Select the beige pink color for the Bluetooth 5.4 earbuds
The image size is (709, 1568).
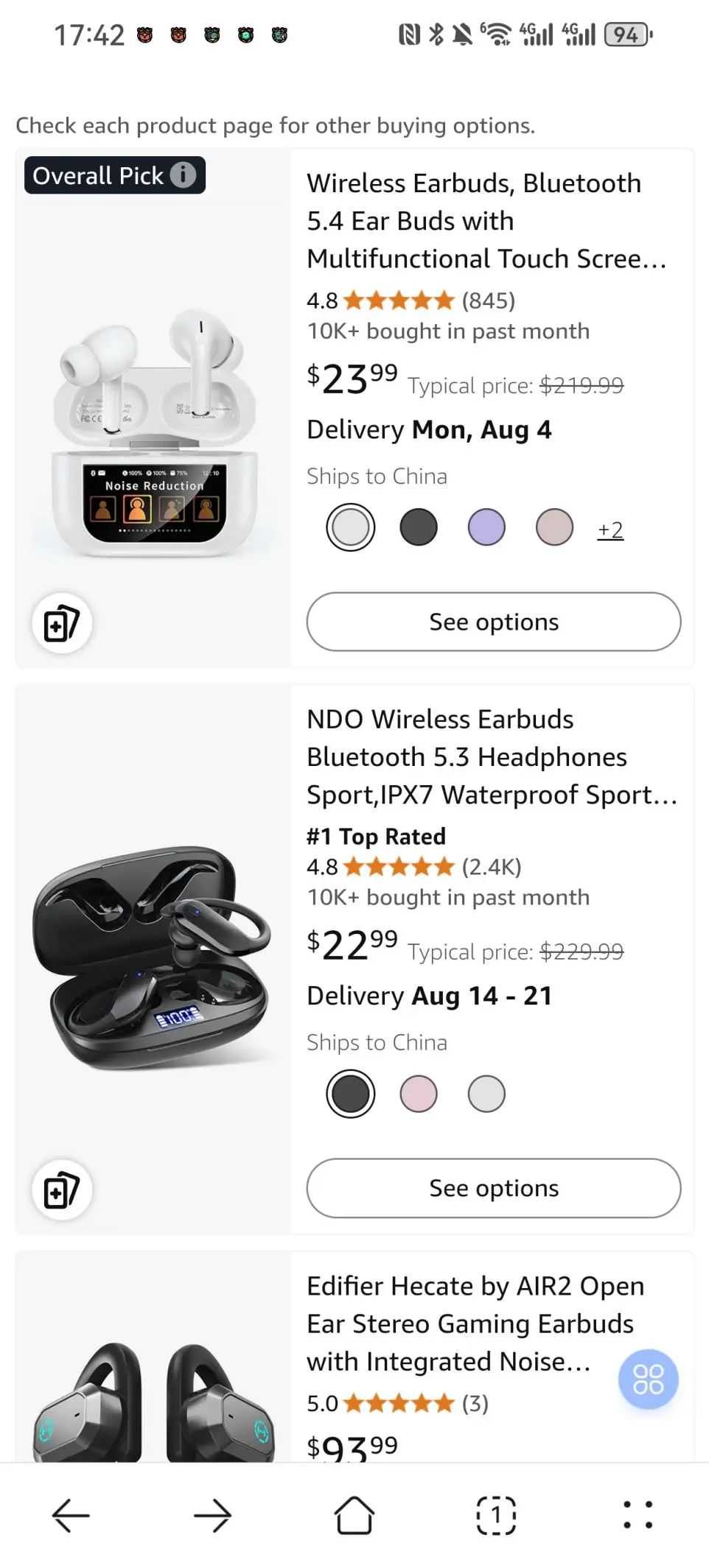(x=554, y=527)
